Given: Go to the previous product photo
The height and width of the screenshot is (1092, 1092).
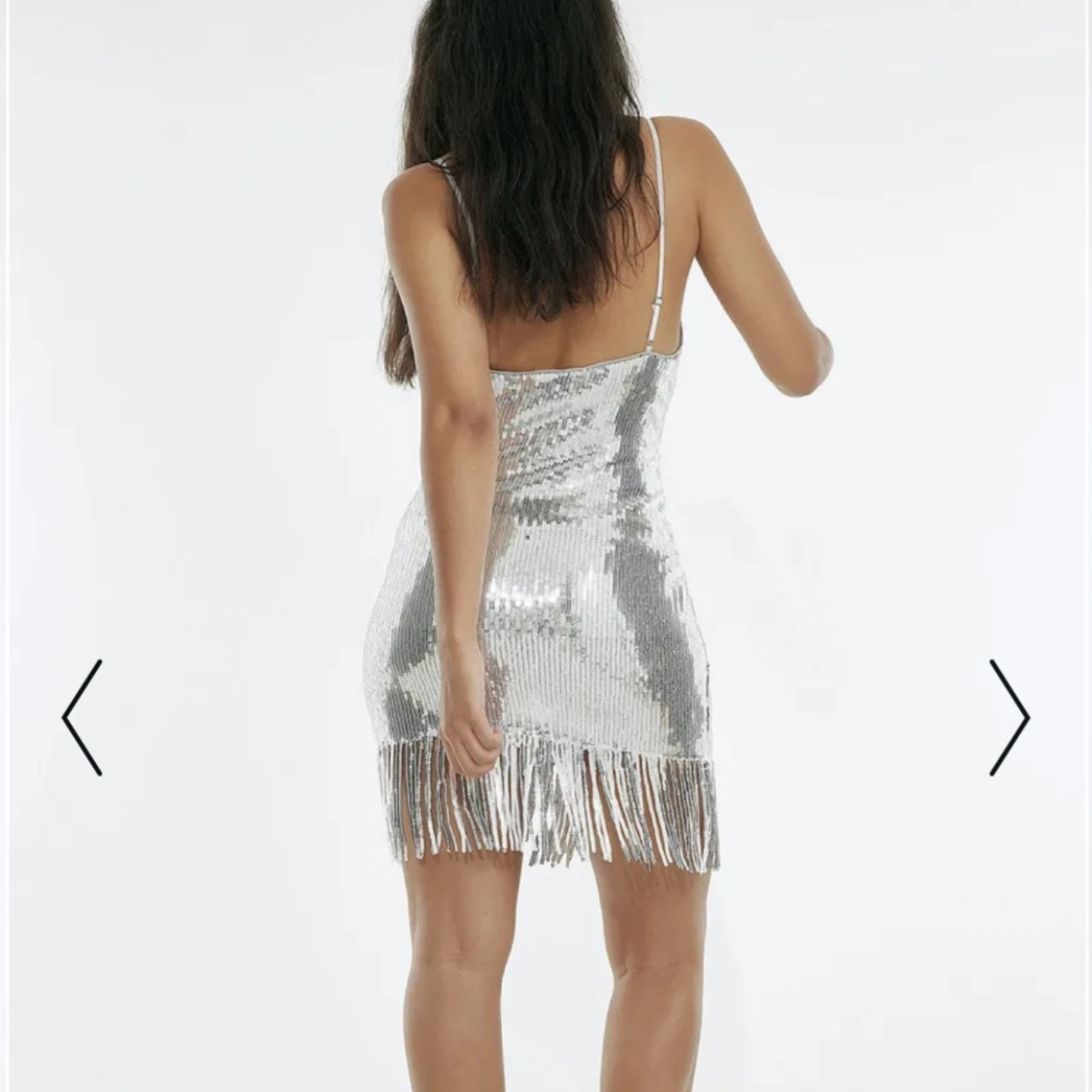Looking at the screenshot, I should click(x=82, y=718).
